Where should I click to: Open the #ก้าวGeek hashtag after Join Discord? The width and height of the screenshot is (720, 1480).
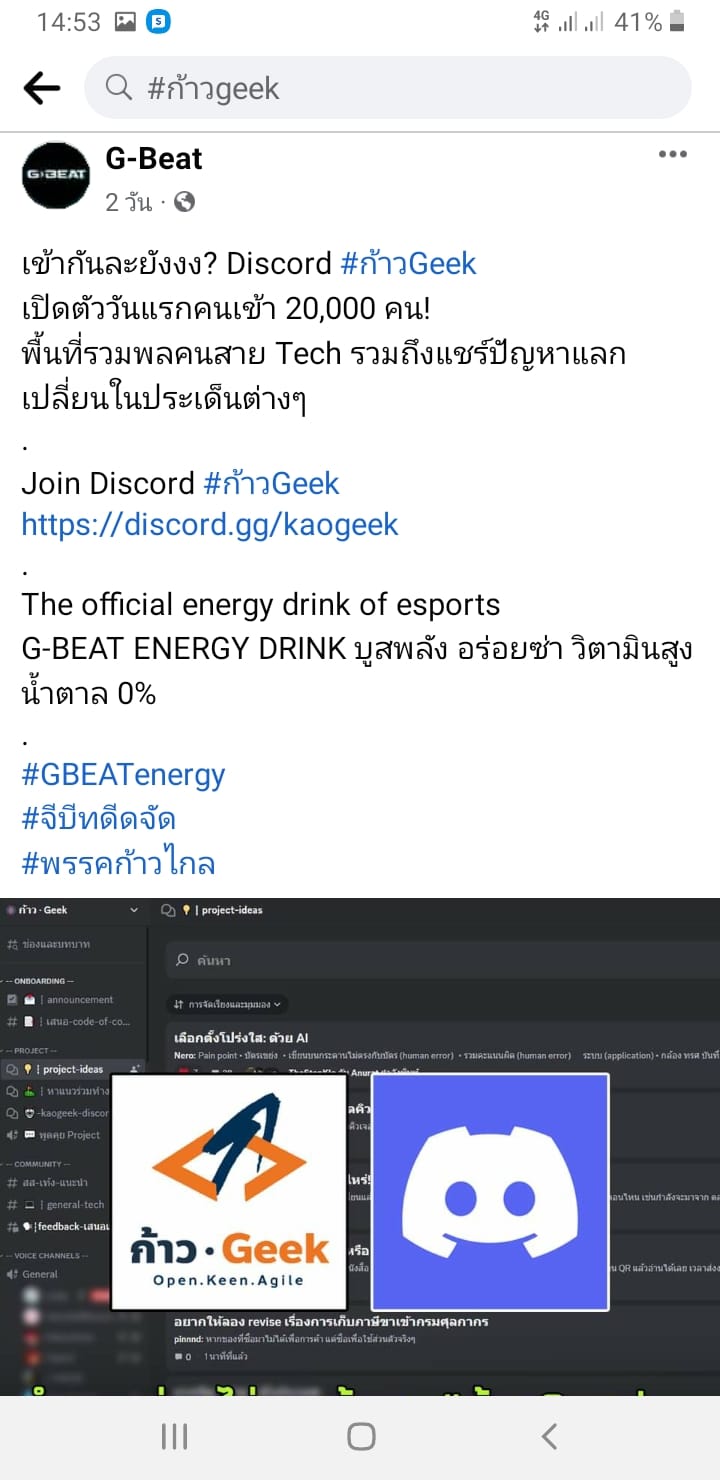point(271,484)
